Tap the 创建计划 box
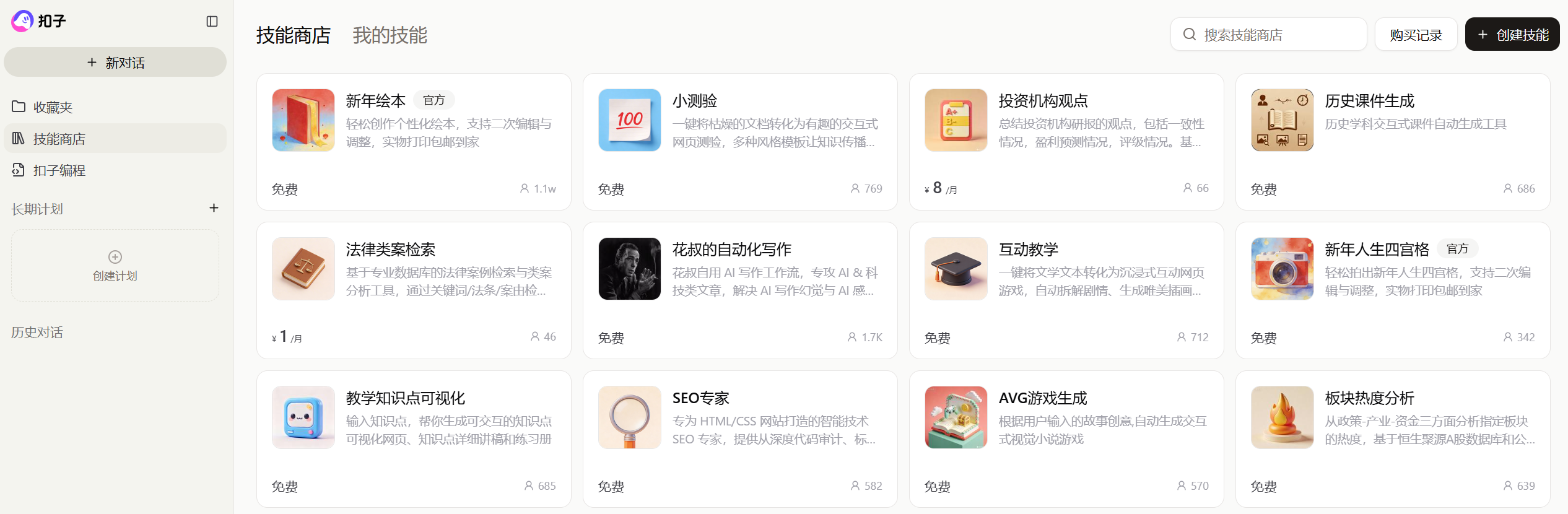 point(115,266)
